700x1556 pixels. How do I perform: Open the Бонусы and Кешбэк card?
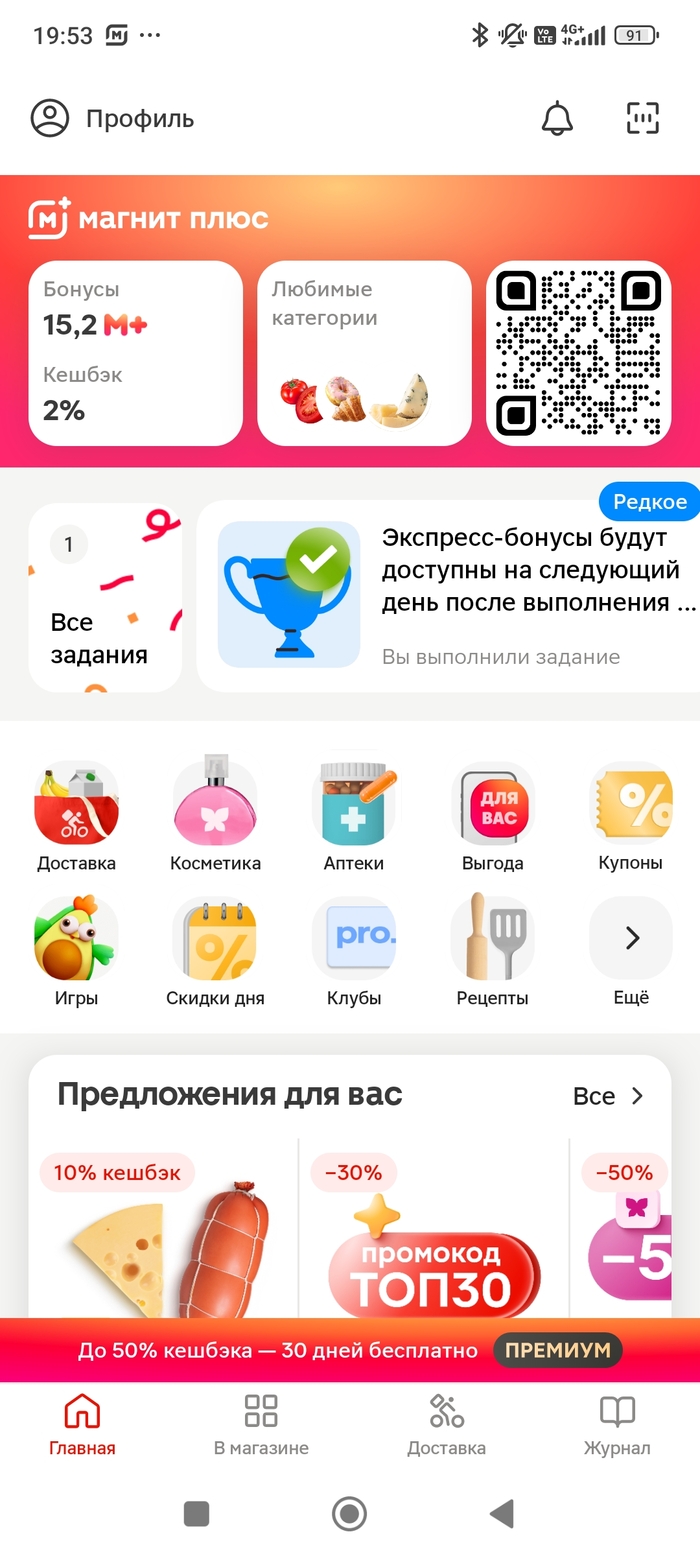(x=135, y=353)
